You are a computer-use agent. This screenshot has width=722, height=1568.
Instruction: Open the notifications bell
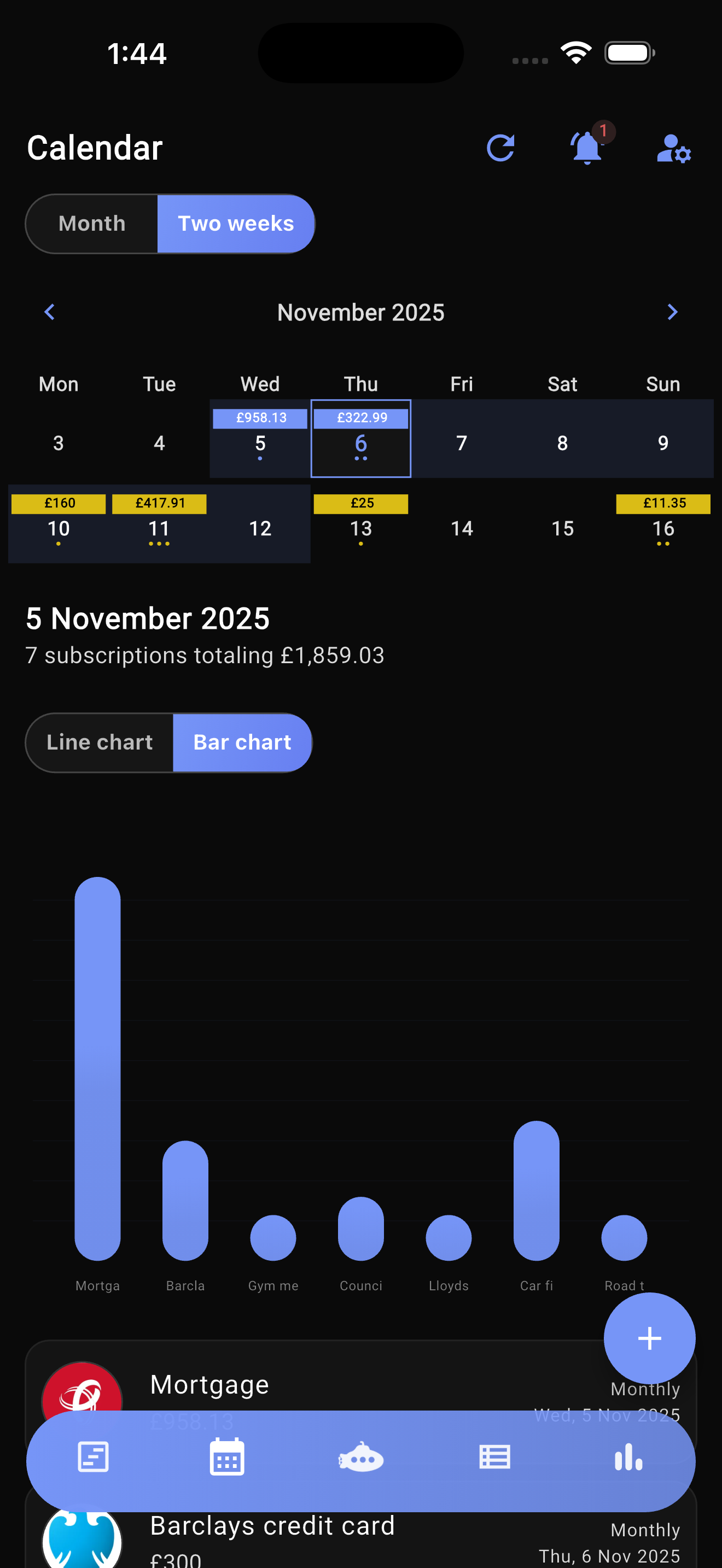586,148
